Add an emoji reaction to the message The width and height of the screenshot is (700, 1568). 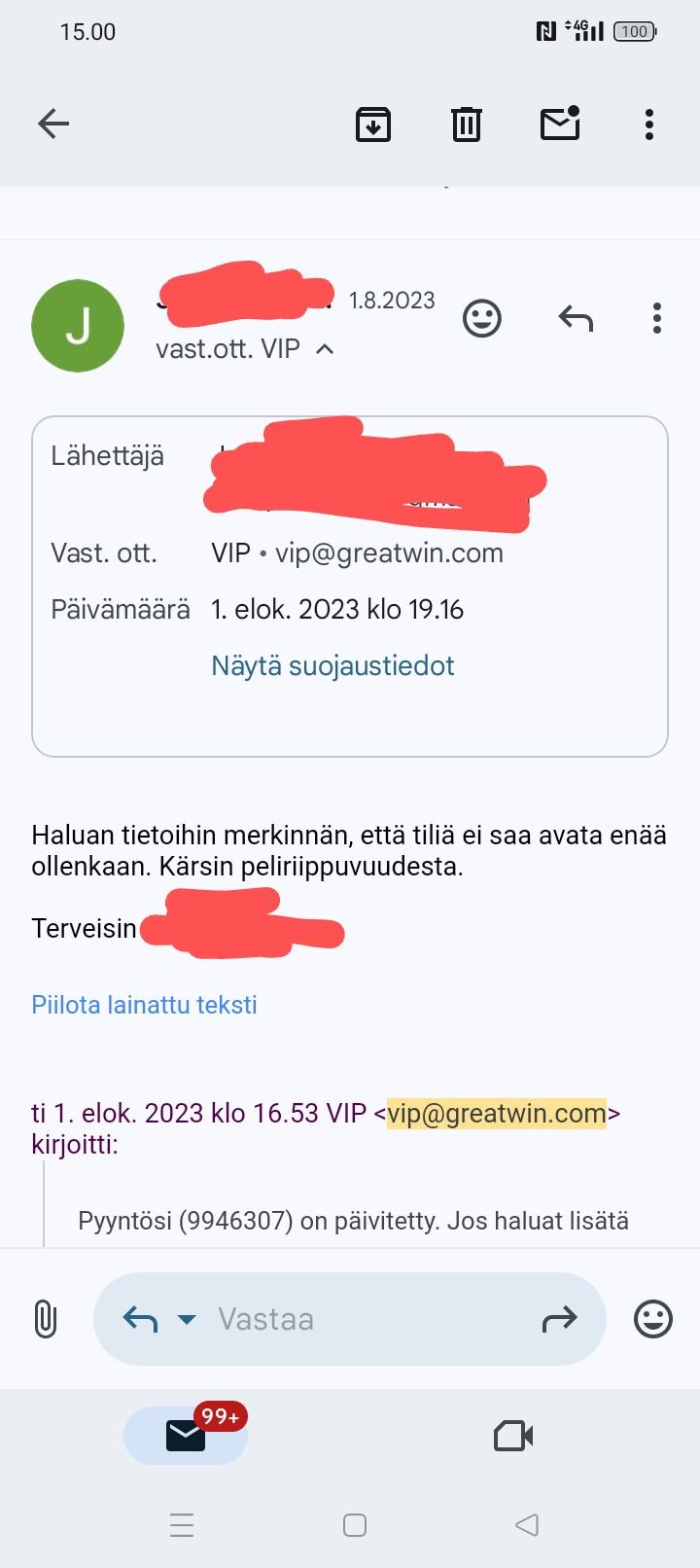(x=482, y=318)
